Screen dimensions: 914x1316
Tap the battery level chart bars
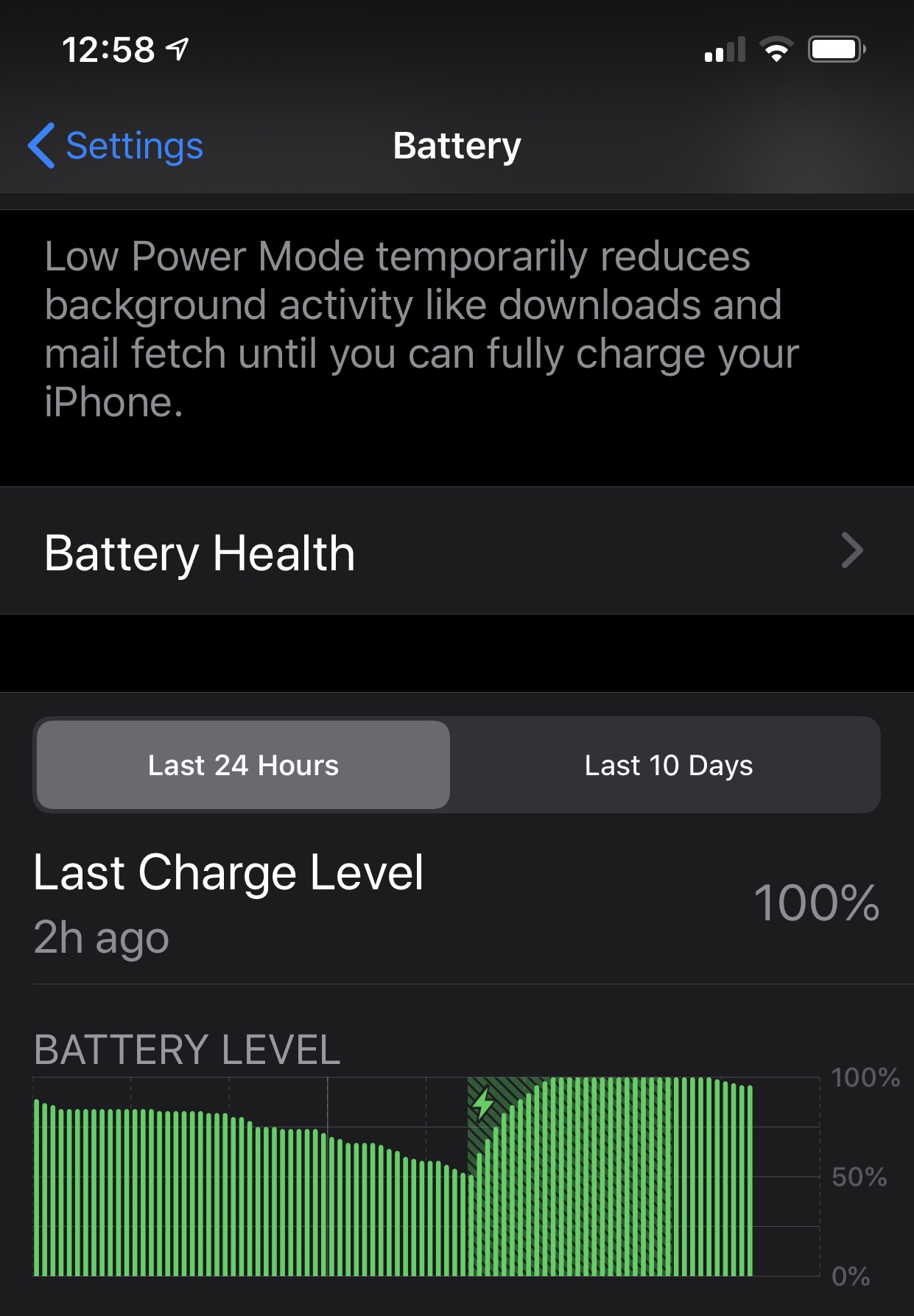pos(394,1194)
